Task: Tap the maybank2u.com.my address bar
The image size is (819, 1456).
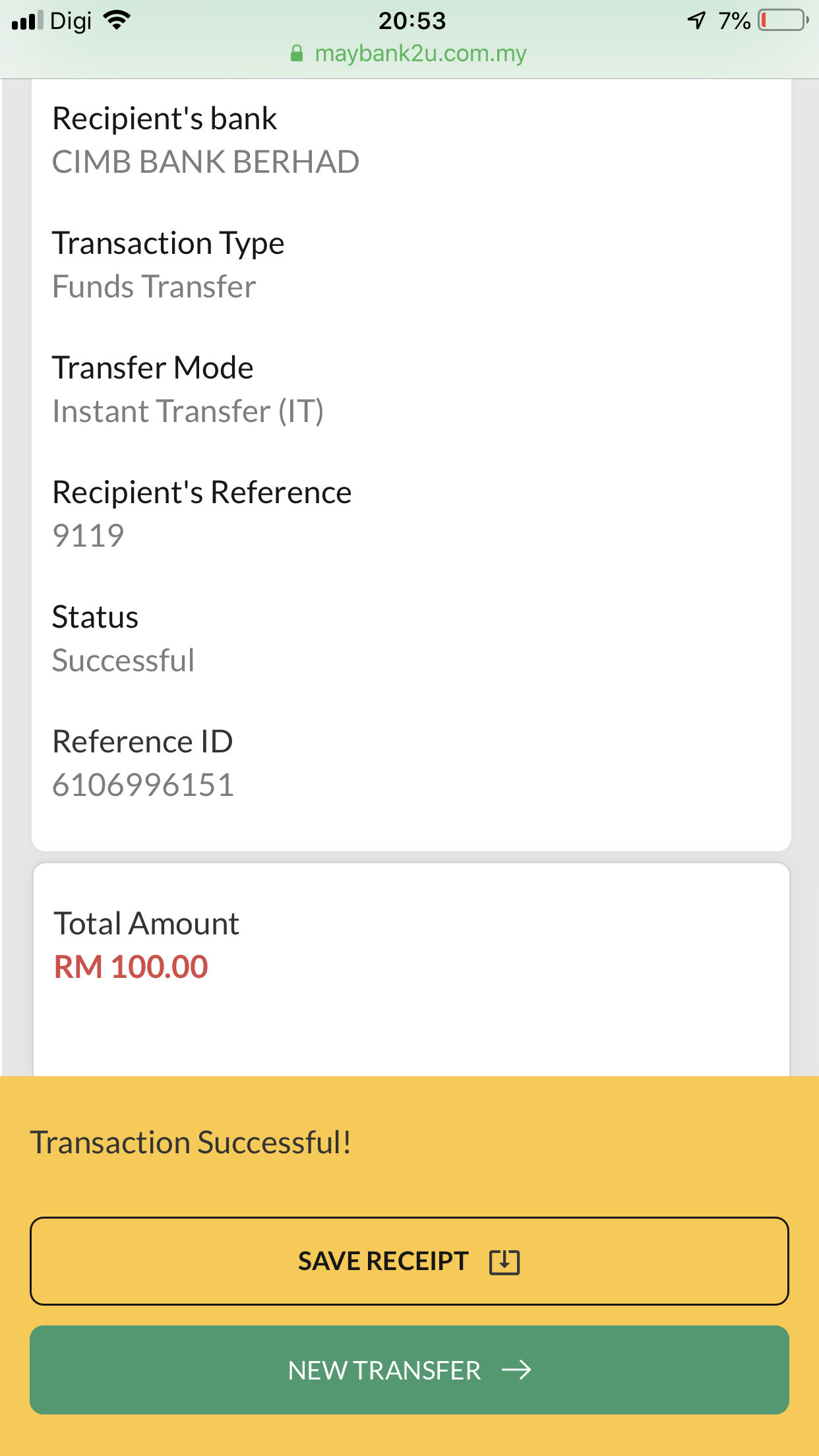Action: click(409, 53)
